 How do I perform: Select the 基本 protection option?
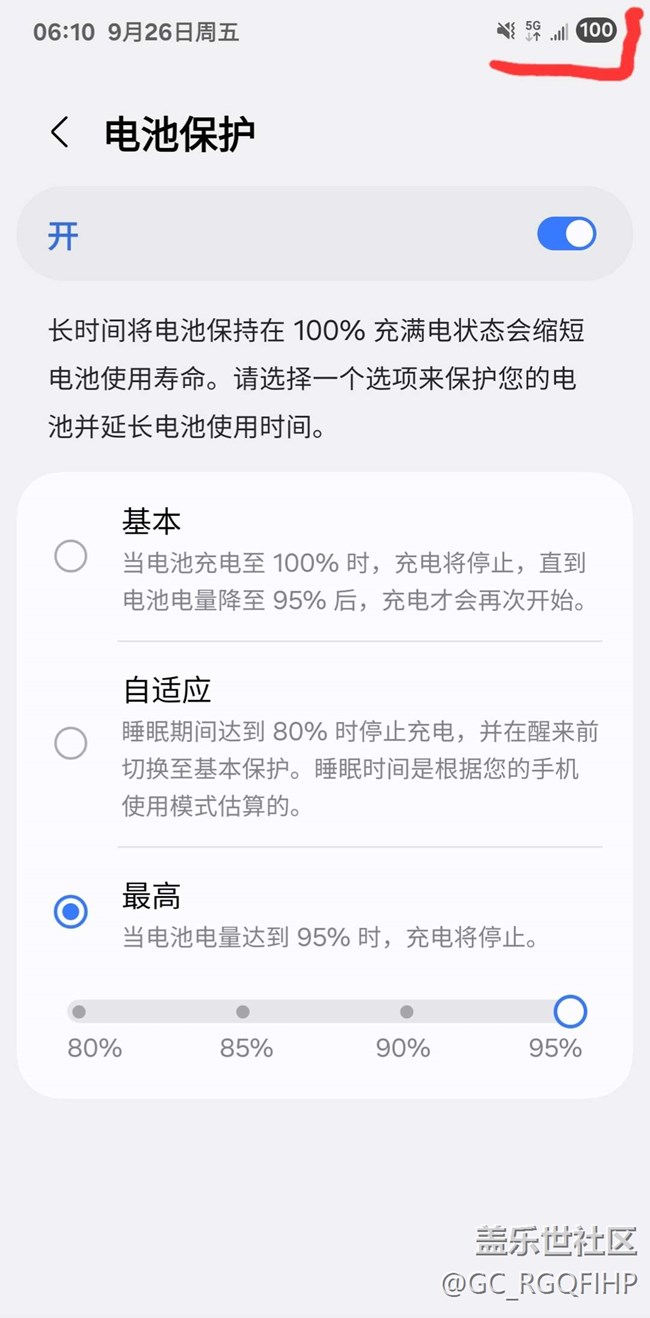tap(71, 556)
